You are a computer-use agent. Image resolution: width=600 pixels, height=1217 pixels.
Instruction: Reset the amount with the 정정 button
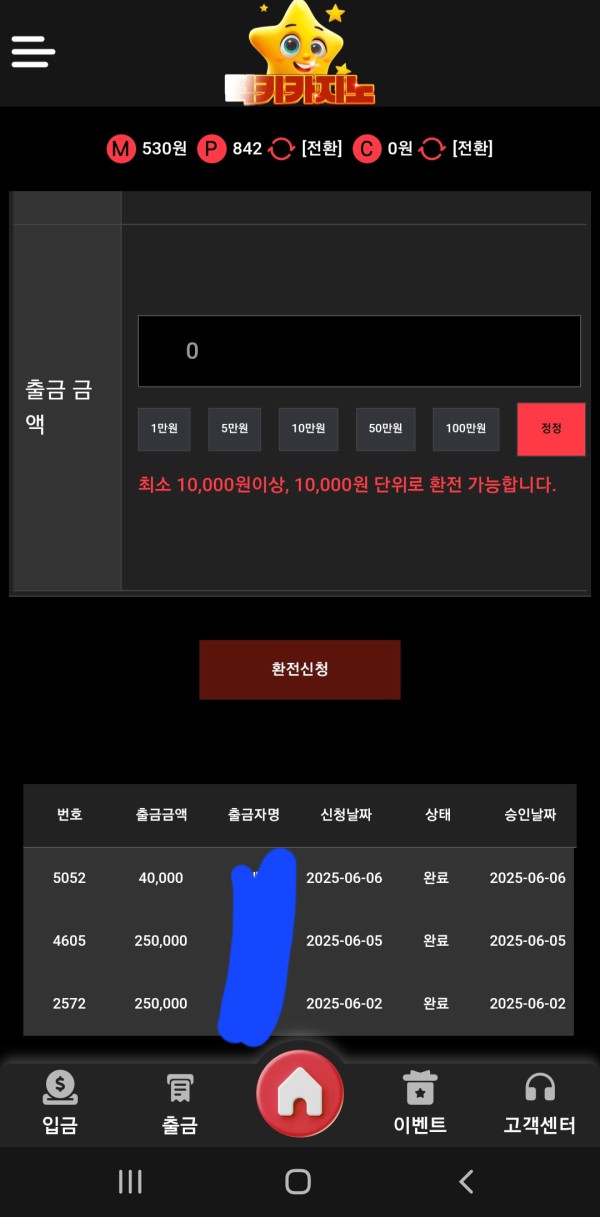[x=551, y=428]
